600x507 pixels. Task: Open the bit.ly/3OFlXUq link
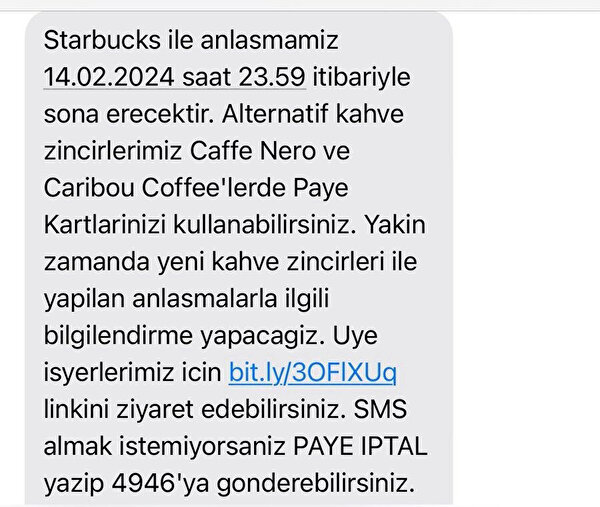[x=312, y=373]
